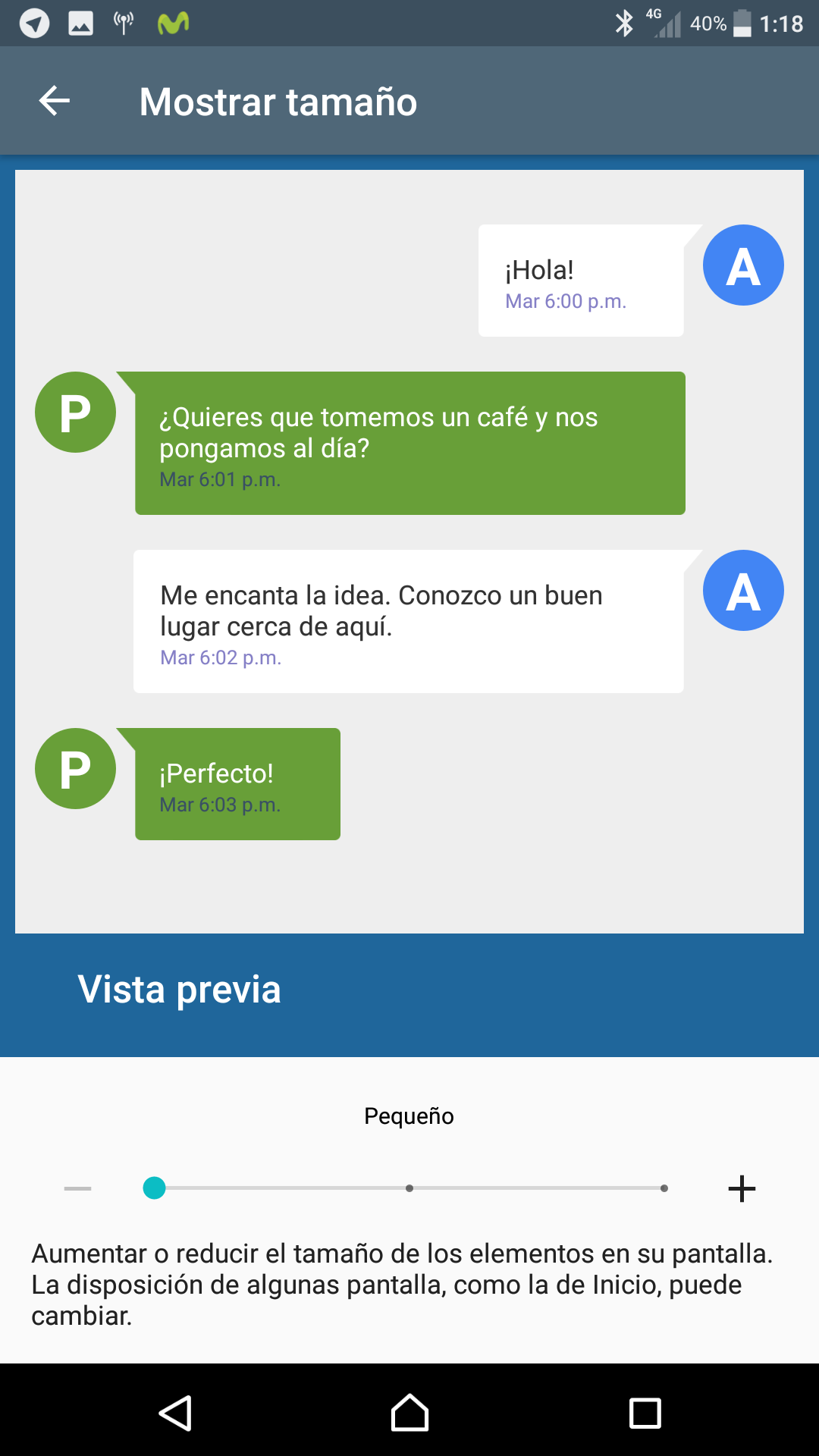Select the largest point on the size slider

(664, 1188)
